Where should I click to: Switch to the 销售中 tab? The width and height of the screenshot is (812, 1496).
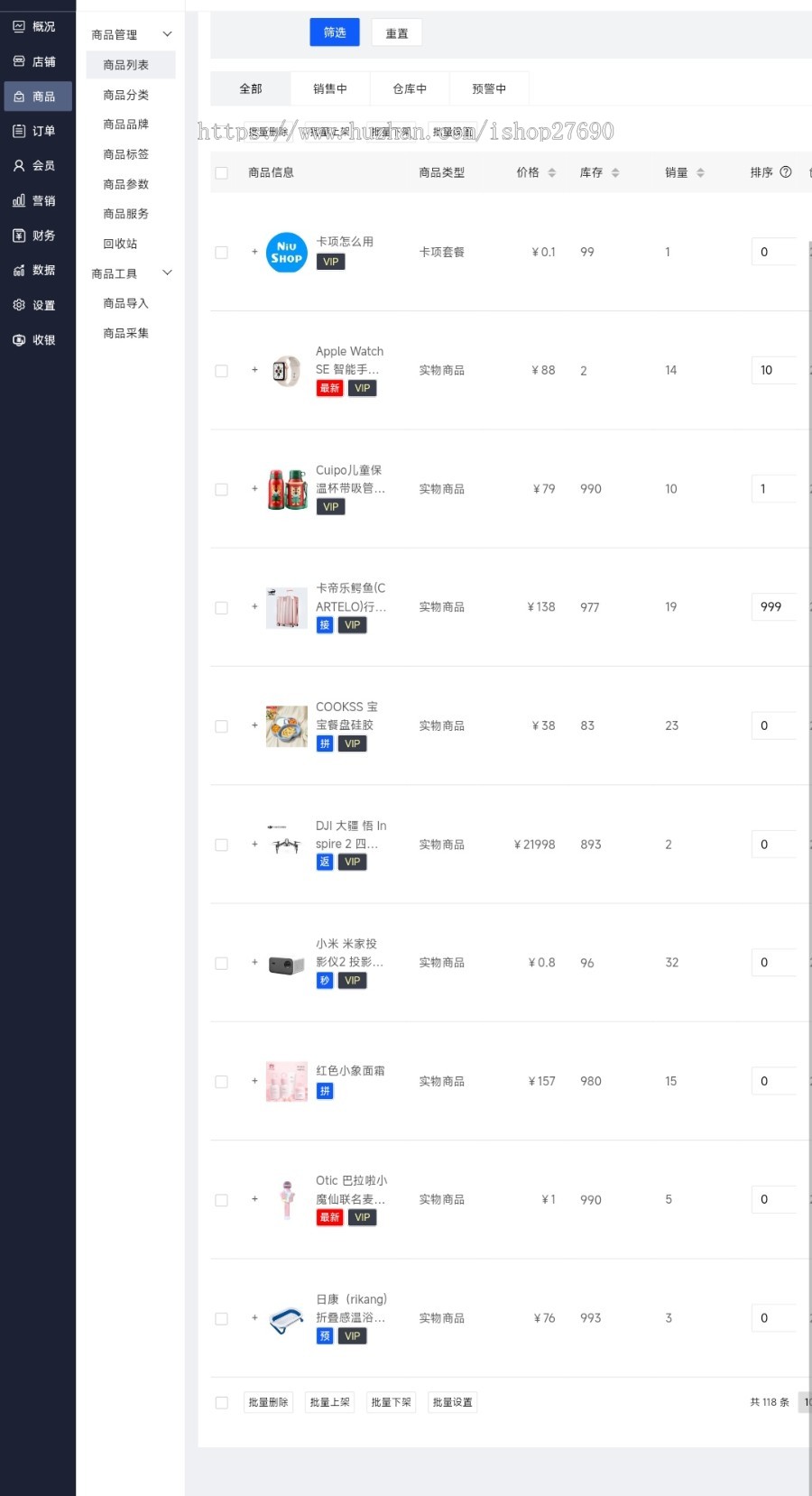[329, 88]
